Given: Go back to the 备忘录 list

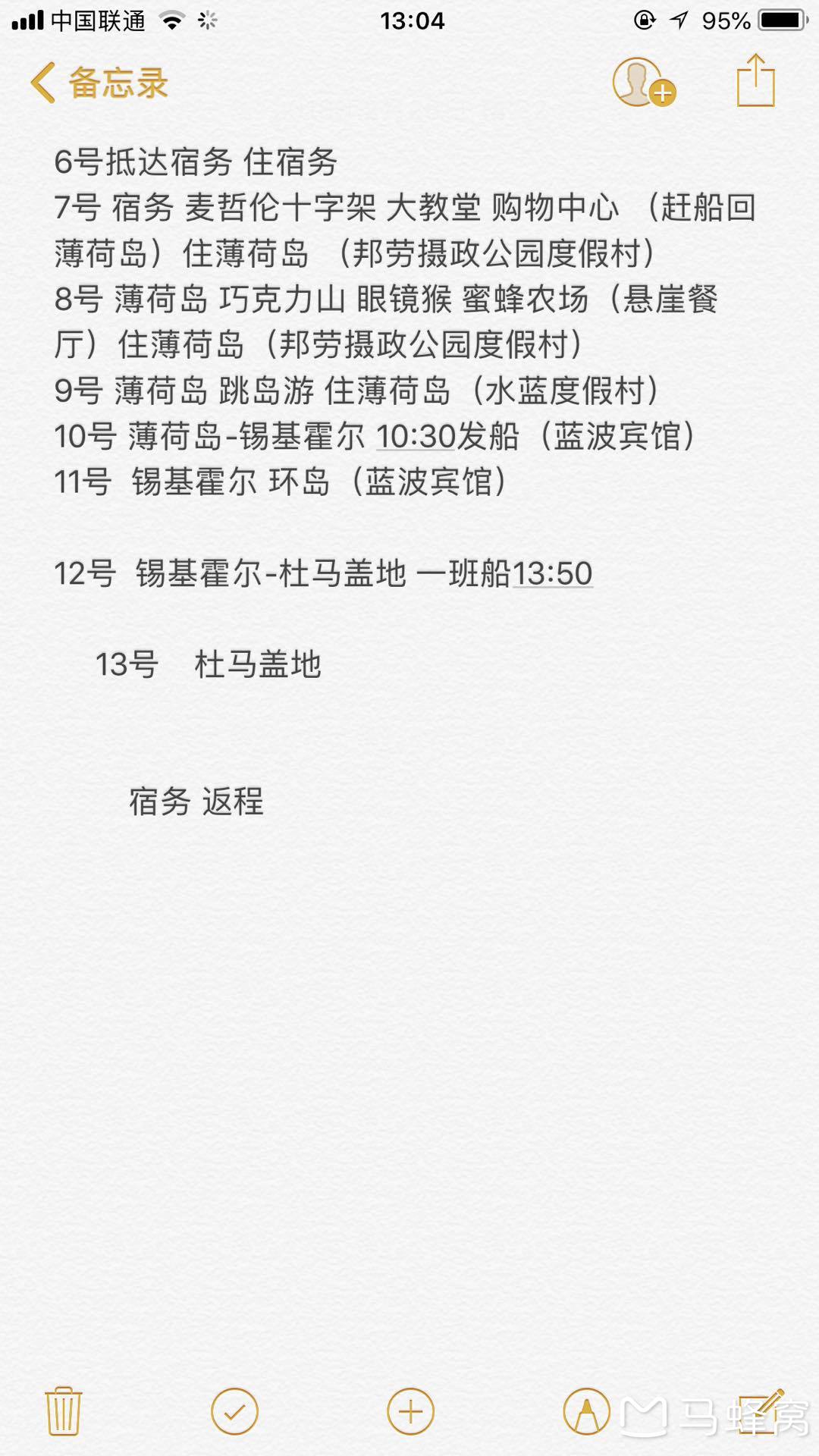Looking at the screenshot, I should click(x=99, y=82).
